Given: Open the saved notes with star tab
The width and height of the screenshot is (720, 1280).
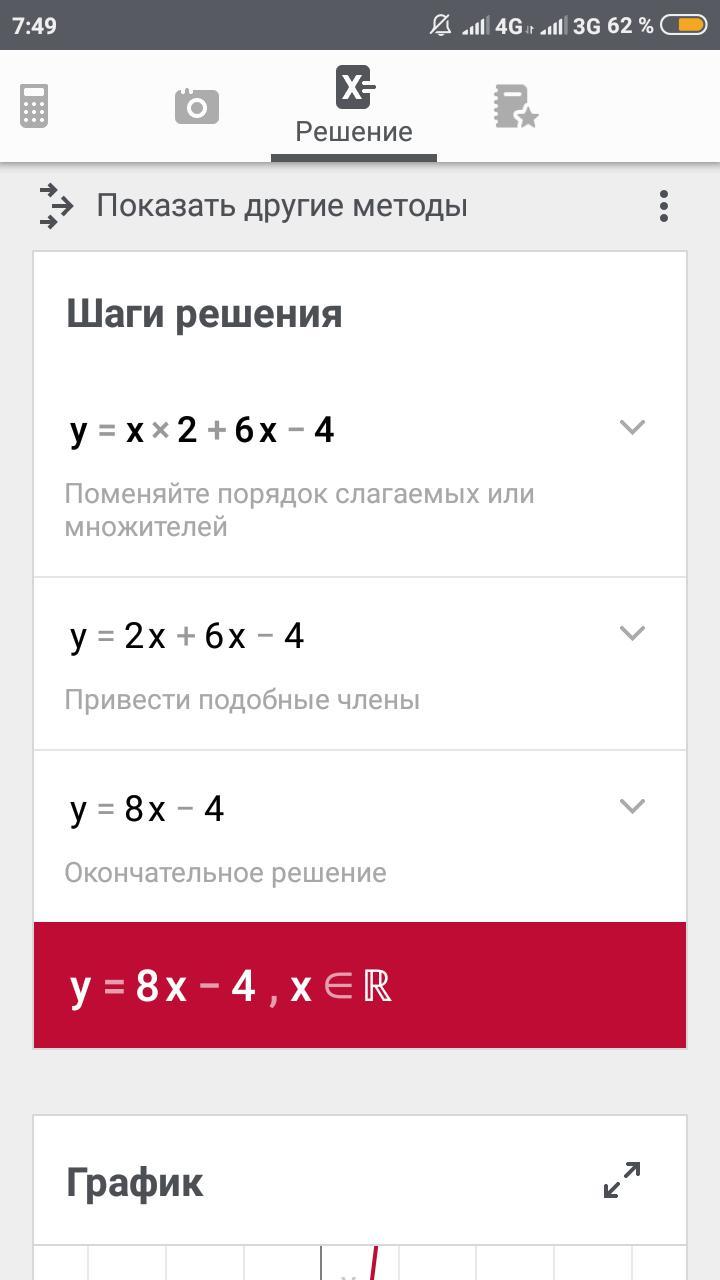Looking at the screenshot, I should (x=515, y=106).
